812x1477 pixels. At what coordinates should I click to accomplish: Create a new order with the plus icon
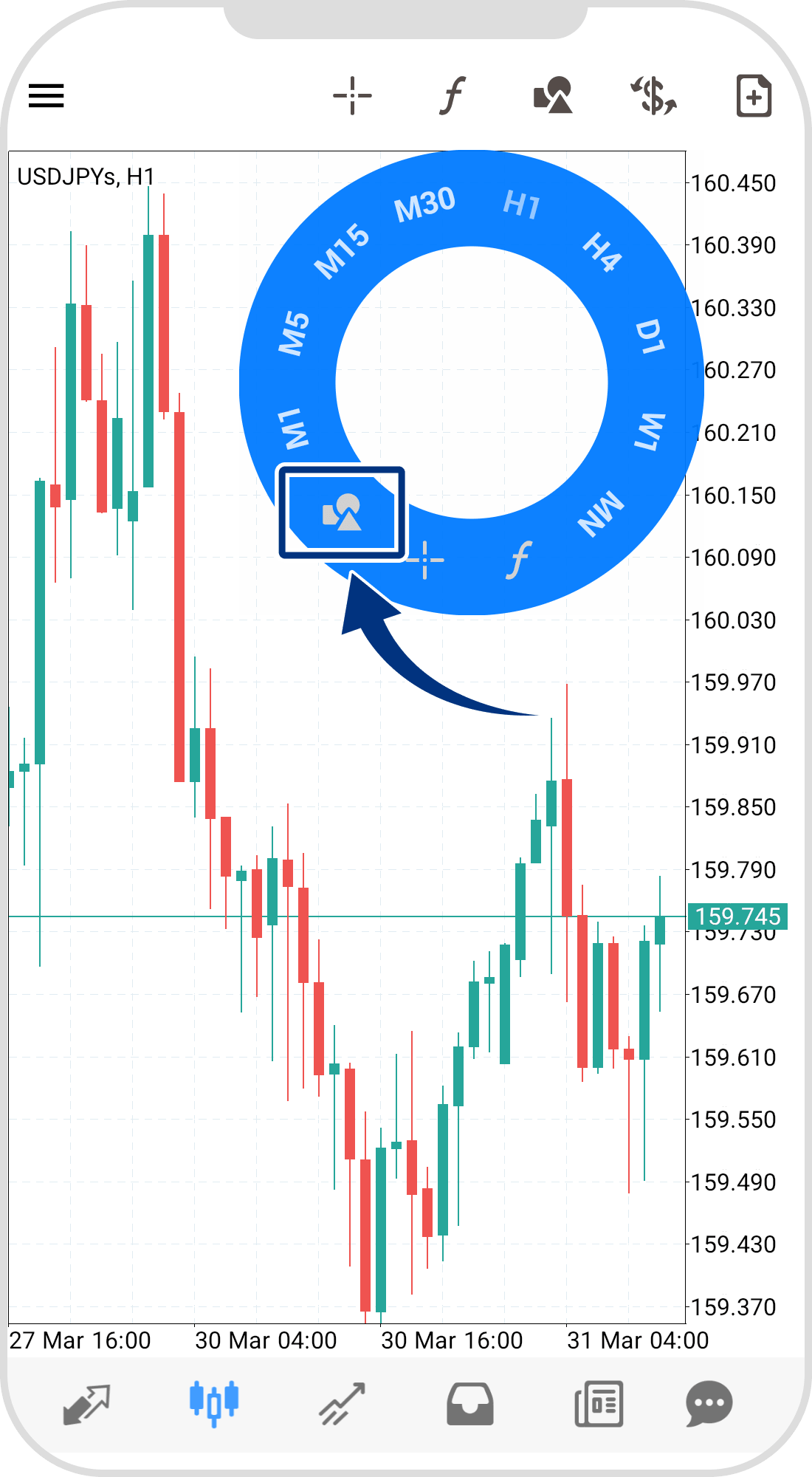click(x=754, y=96)
